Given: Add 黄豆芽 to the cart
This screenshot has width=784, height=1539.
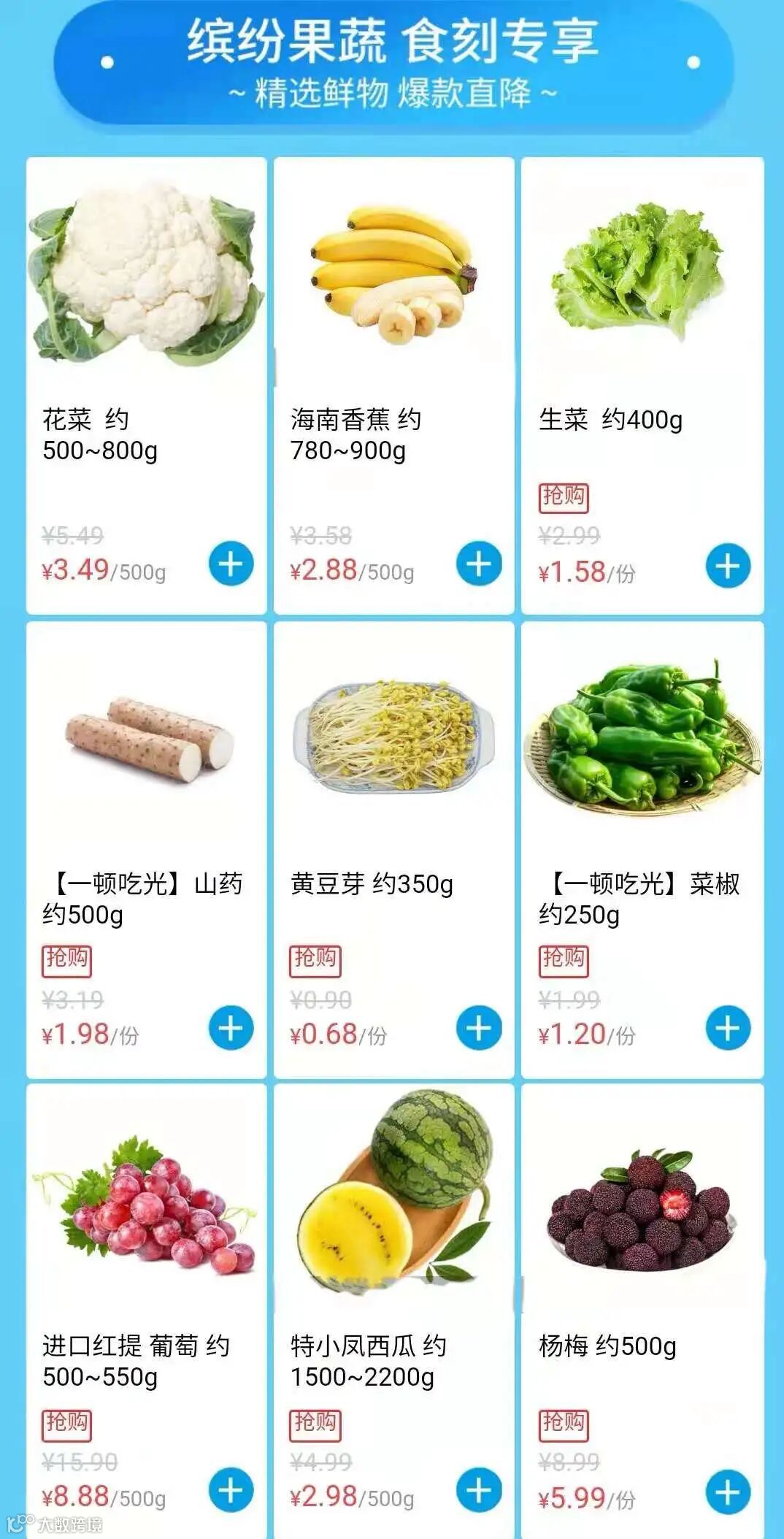Looking at the screenshot, I should click(479, 1028).
